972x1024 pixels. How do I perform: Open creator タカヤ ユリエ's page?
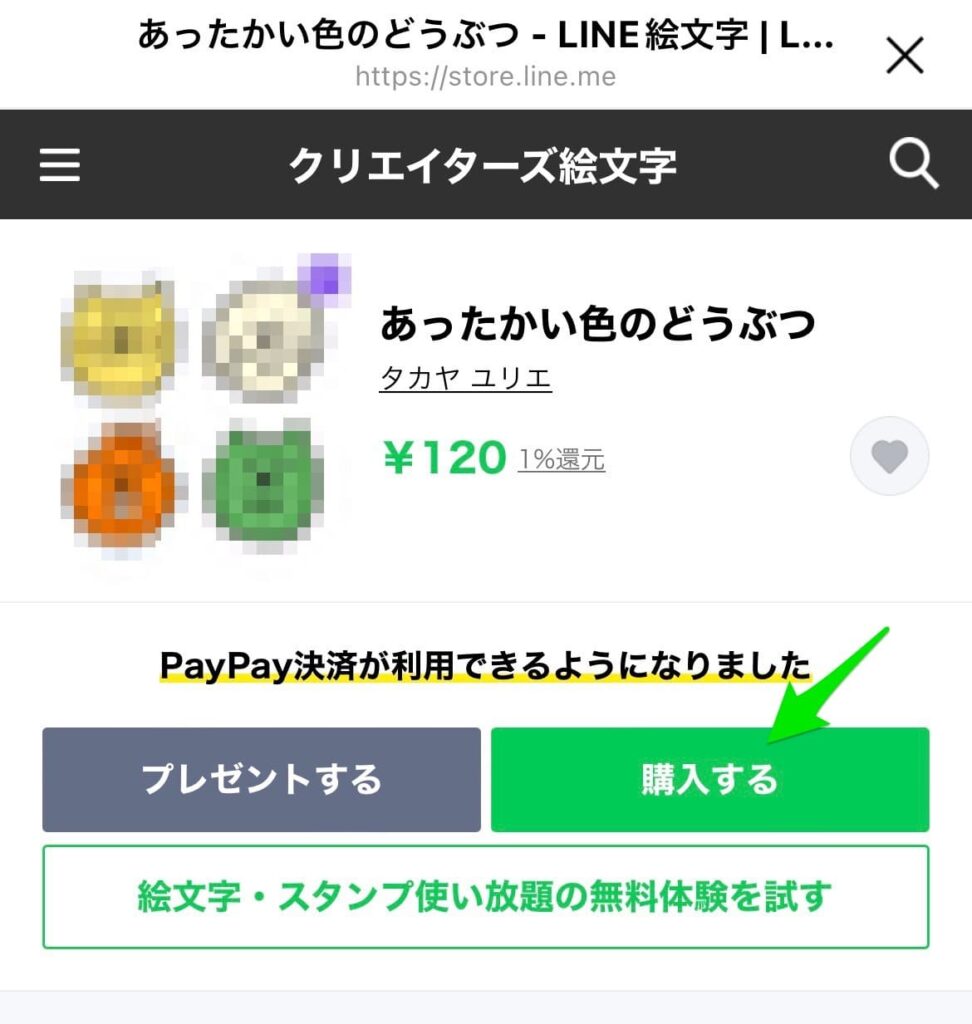point(465,379)
